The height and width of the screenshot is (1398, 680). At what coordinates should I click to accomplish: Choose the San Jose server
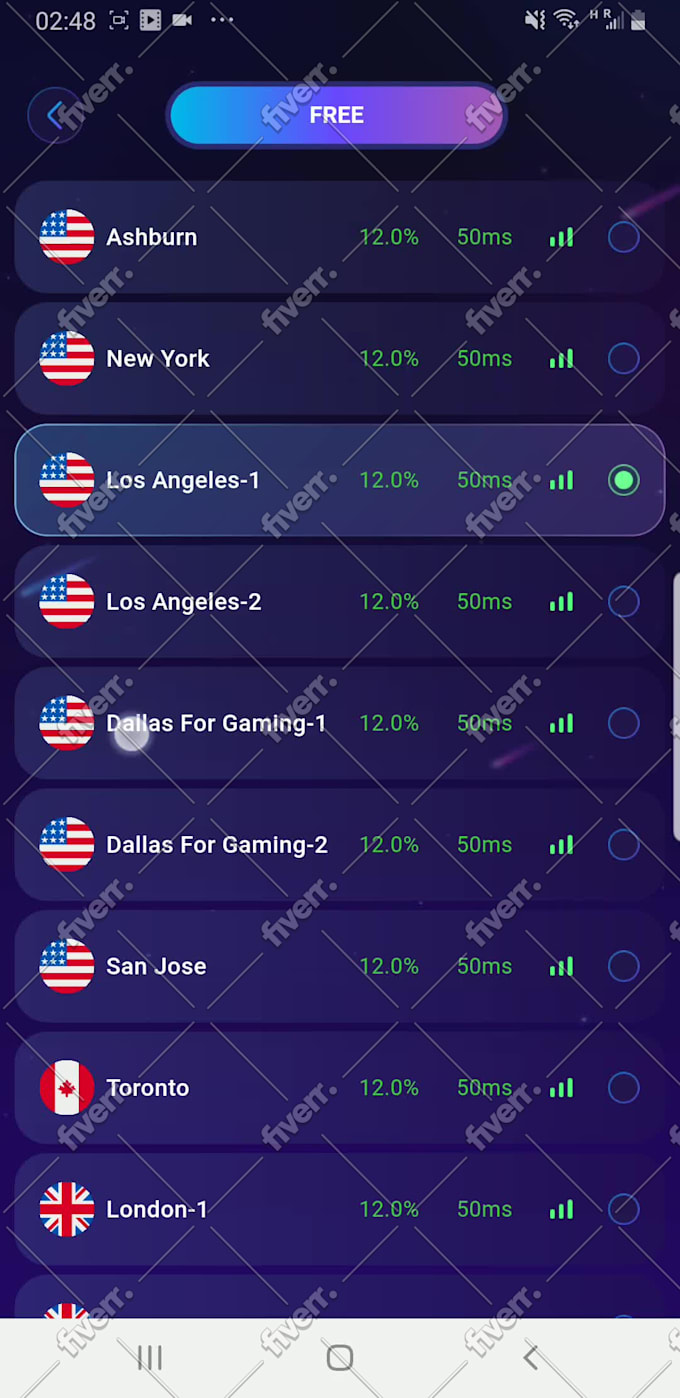click(340, 966)
